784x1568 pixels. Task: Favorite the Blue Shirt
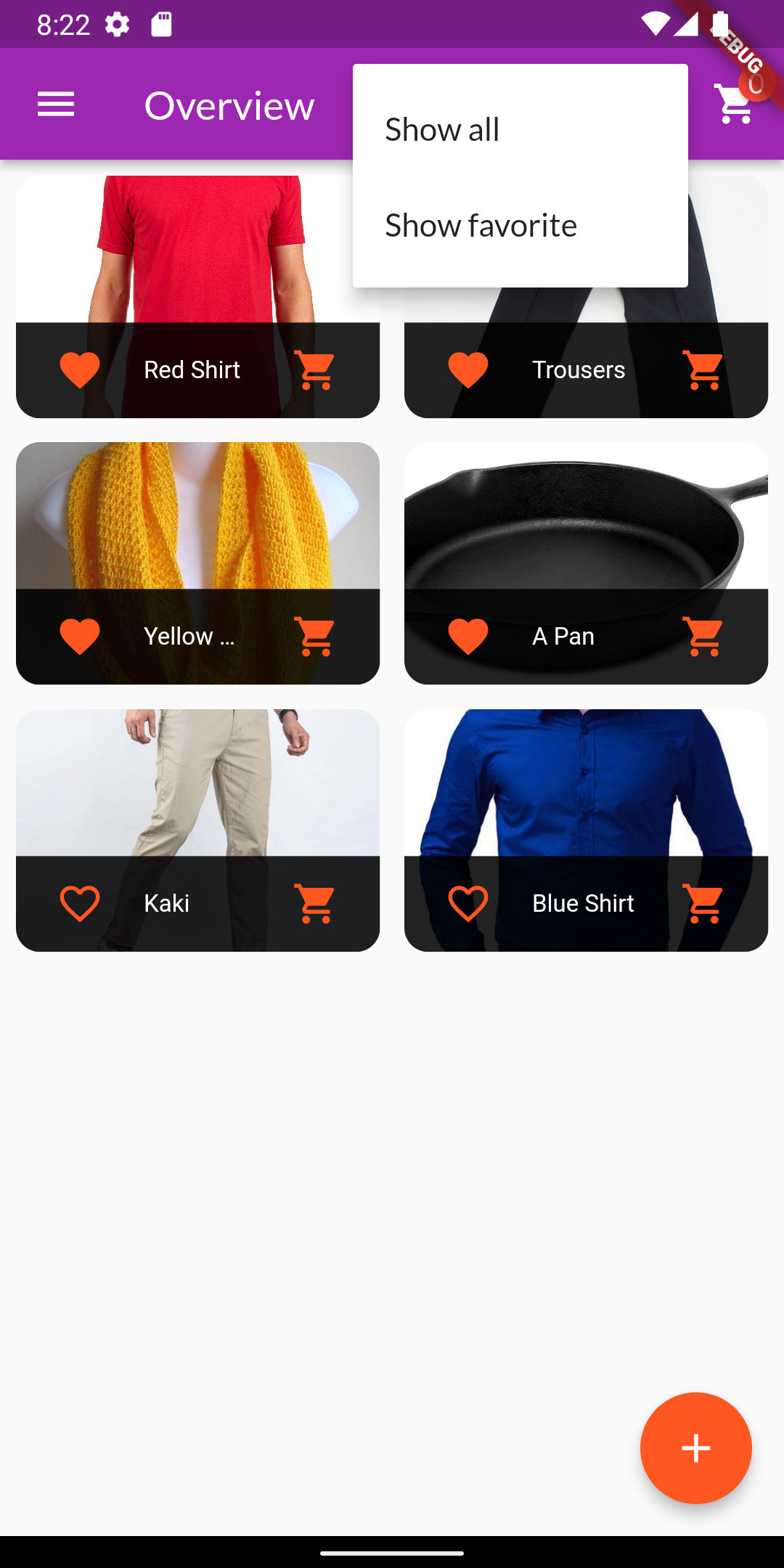coord(468,903)
